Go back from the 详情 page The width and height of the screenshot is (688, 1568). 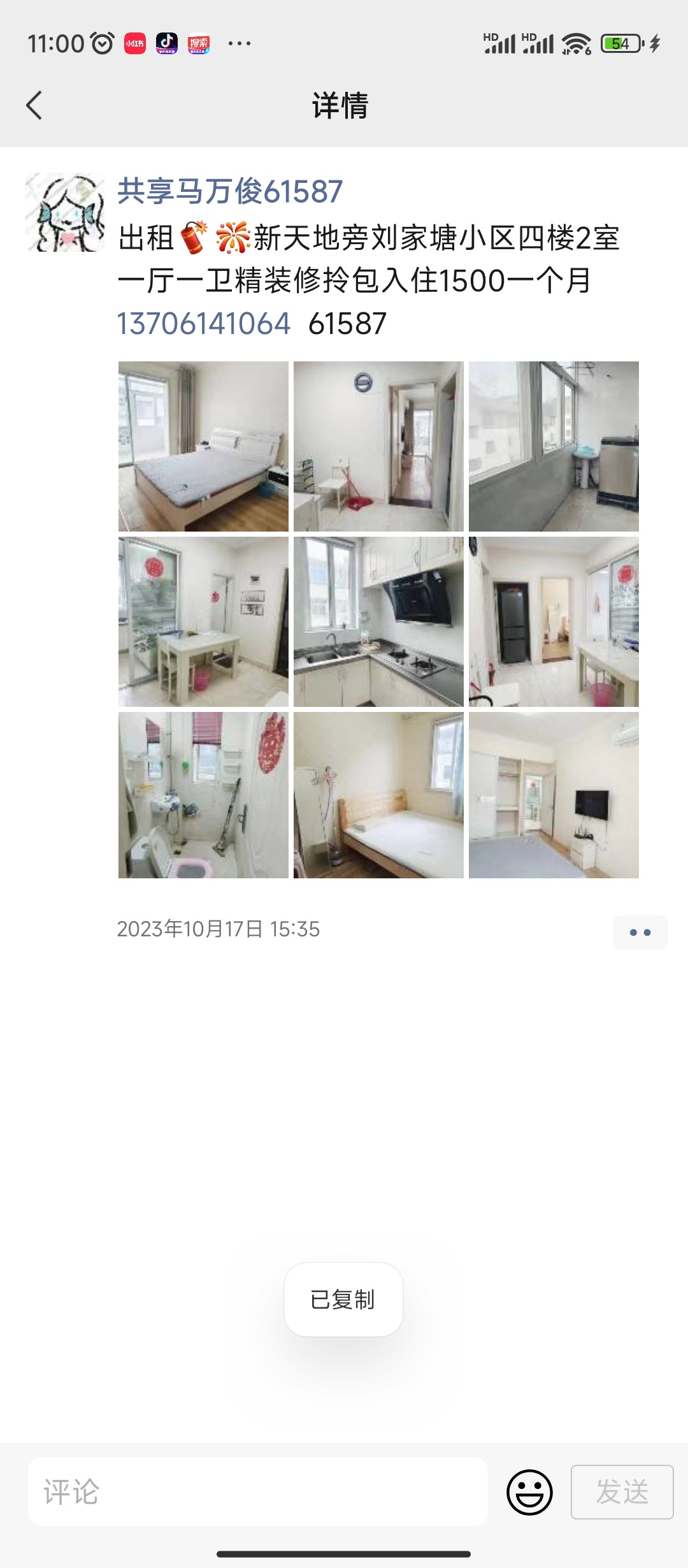(34, 105)
